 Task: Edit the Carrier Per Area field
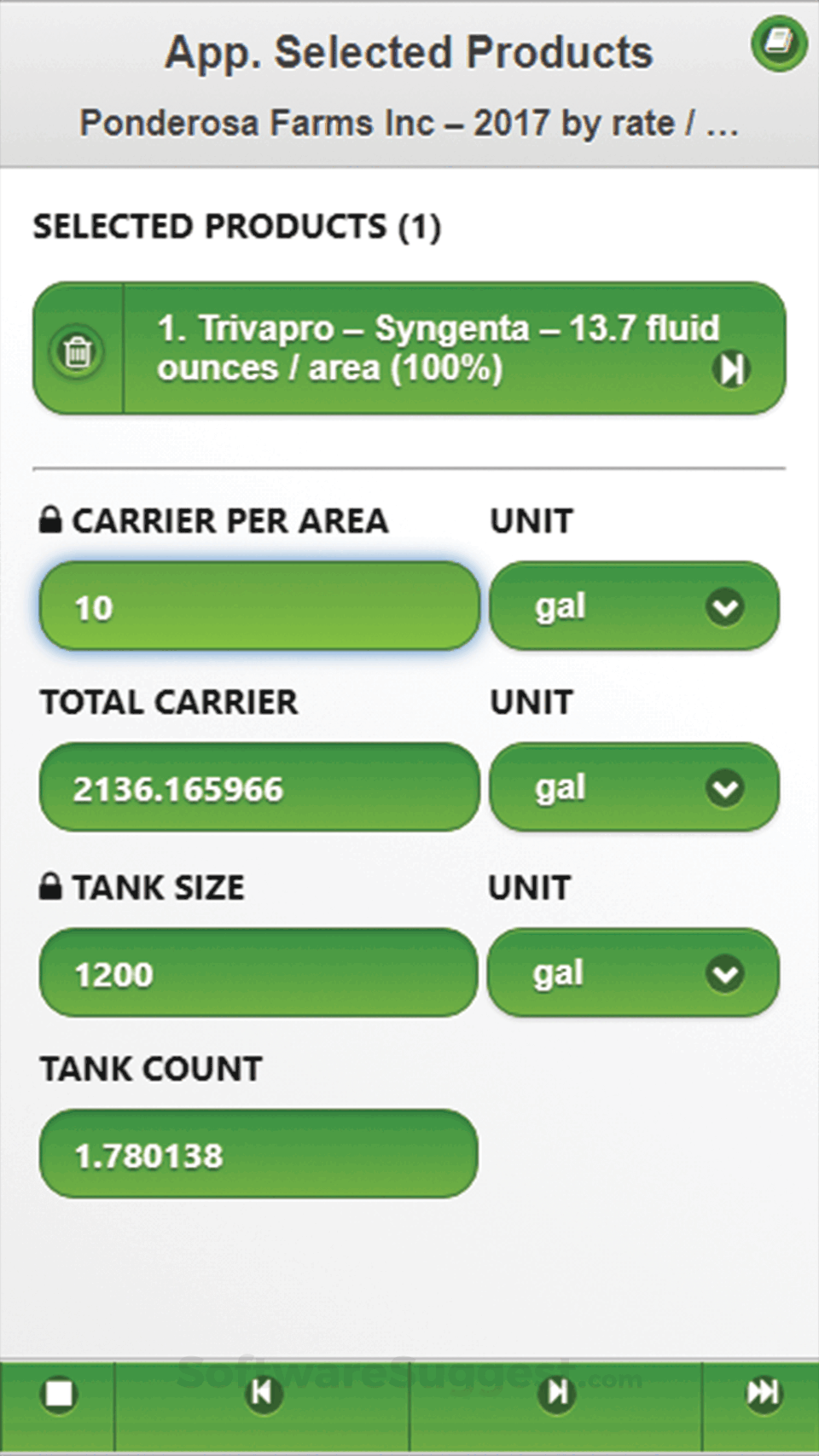click(x=259, y=606)
